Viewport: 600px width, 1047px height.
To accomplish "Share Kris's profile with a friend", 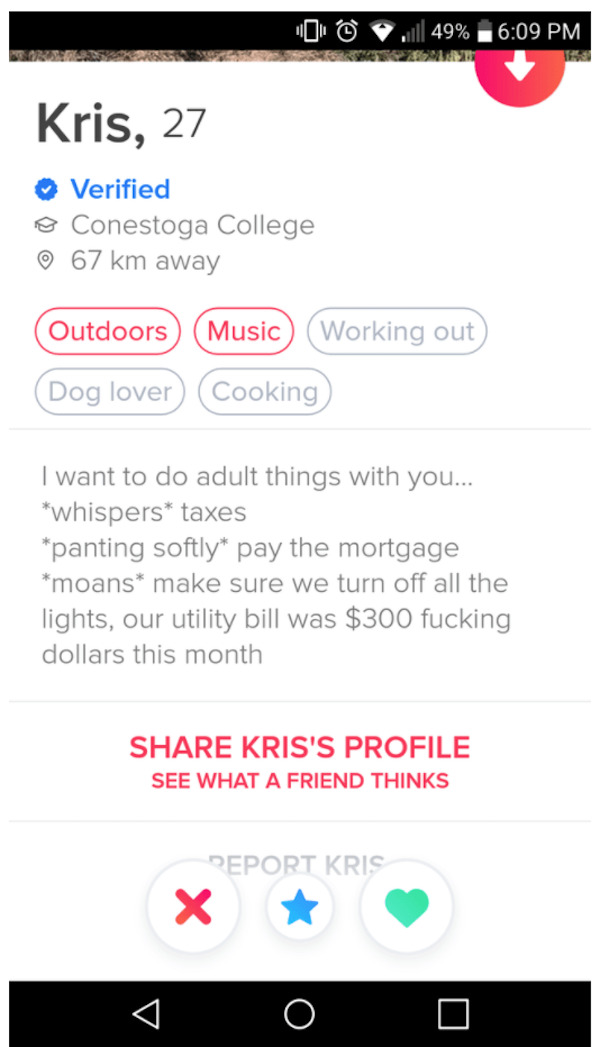I will pos(299,761).
